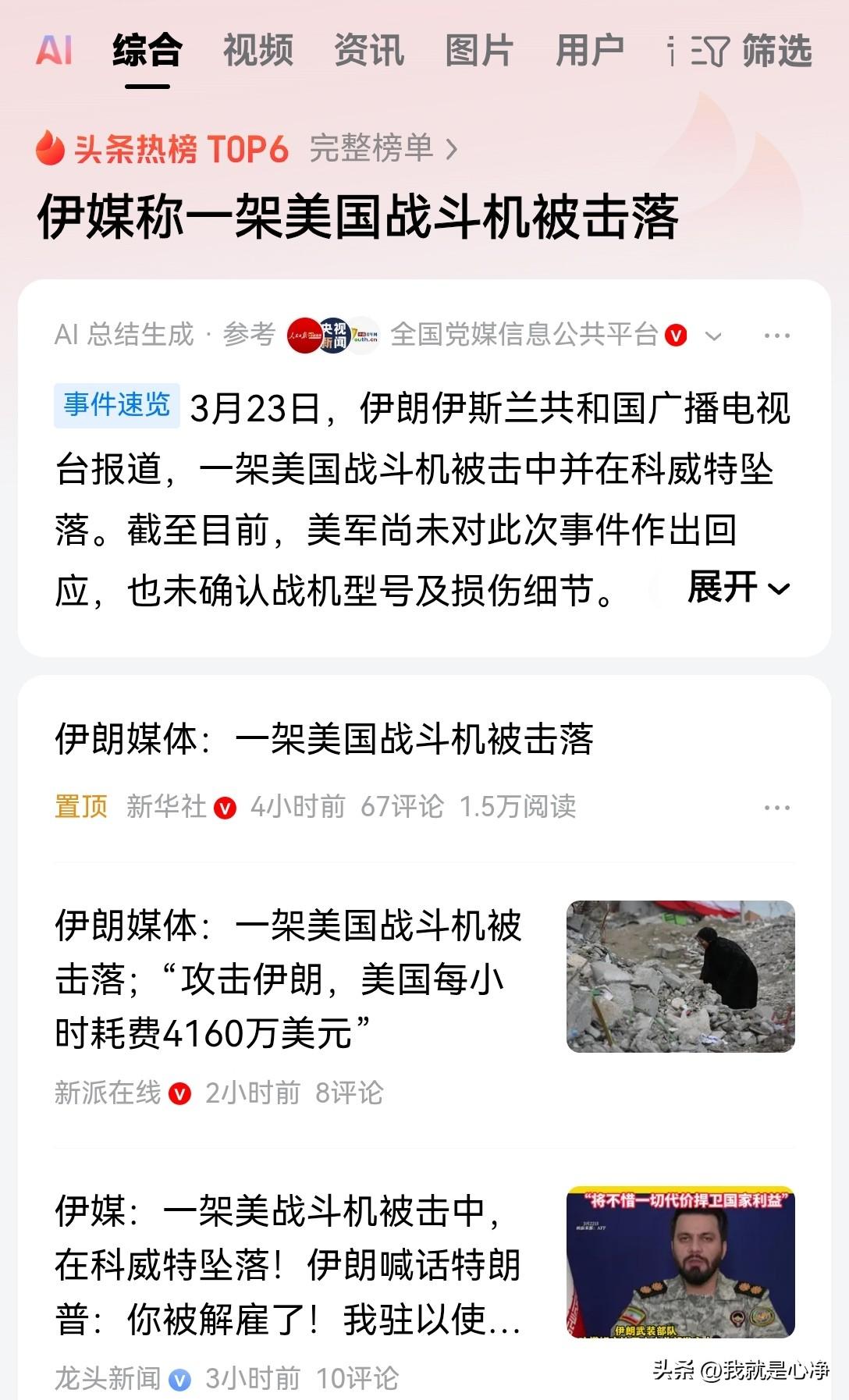Image resolution: width=849 pixels, height=1400 pixels.
Task: Click the 人民日报 source icon in AI summary
Action: 307,334
